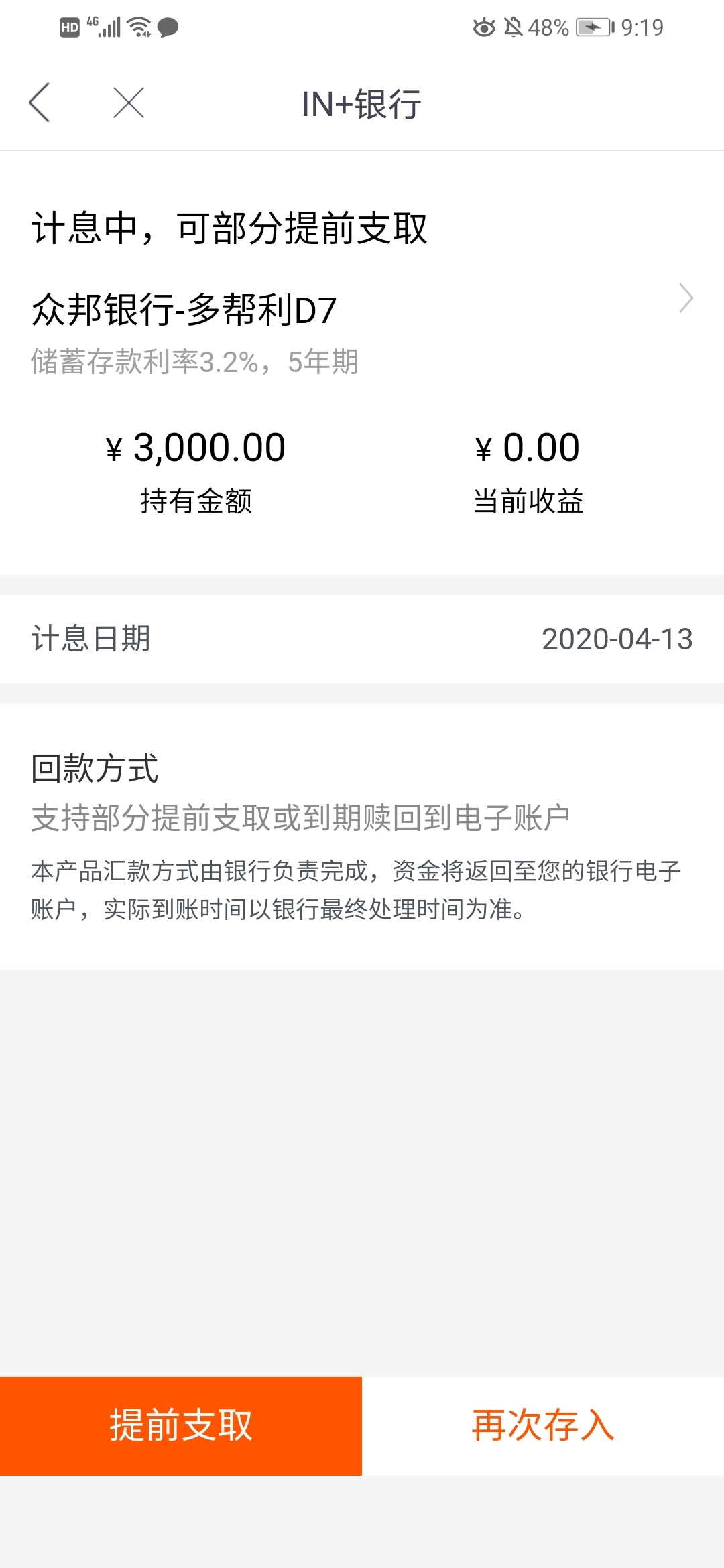Close the IN+银行 page with X
Viewport: 724px width, 1568px height.
coord(129,103)
